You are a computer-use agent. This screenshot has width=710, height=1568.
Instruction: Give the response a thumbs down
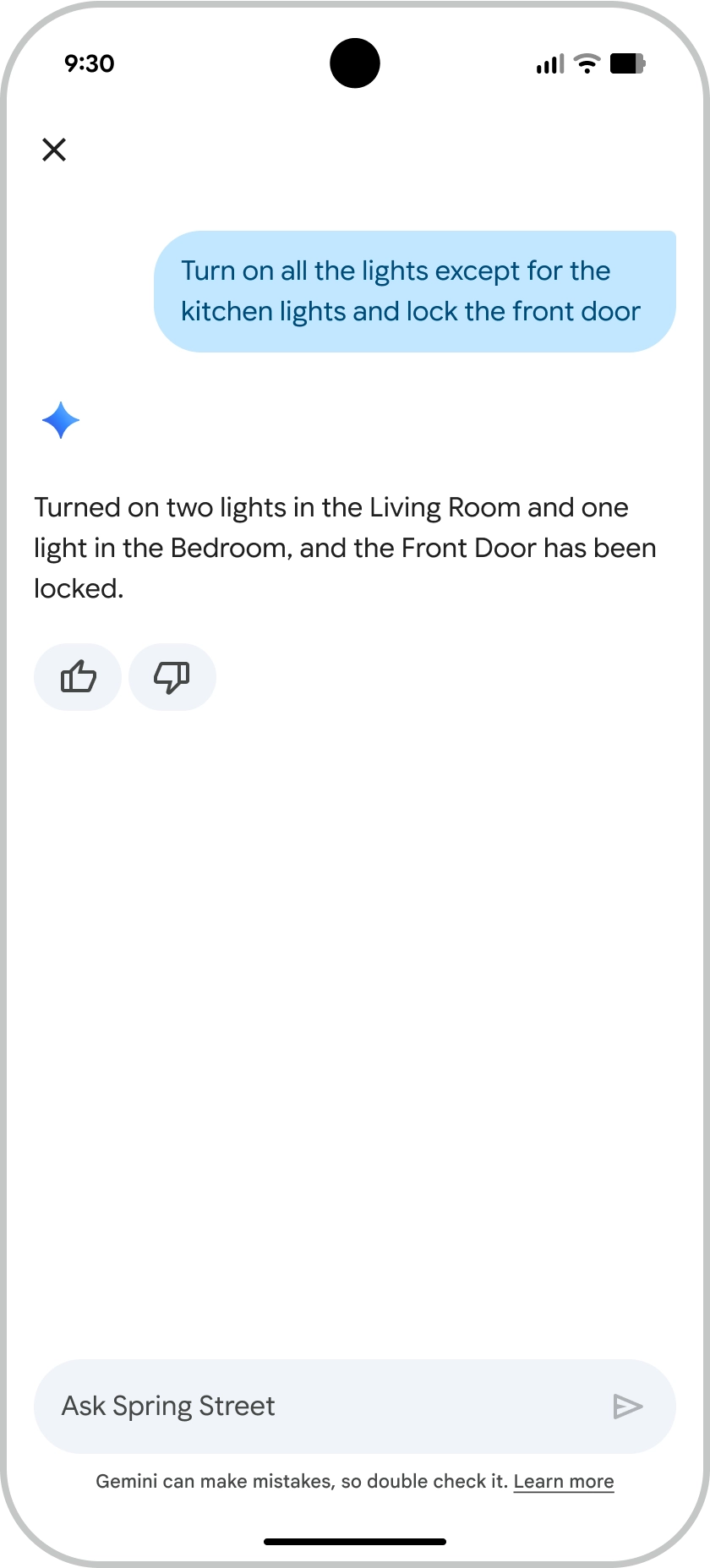[172, 677]
